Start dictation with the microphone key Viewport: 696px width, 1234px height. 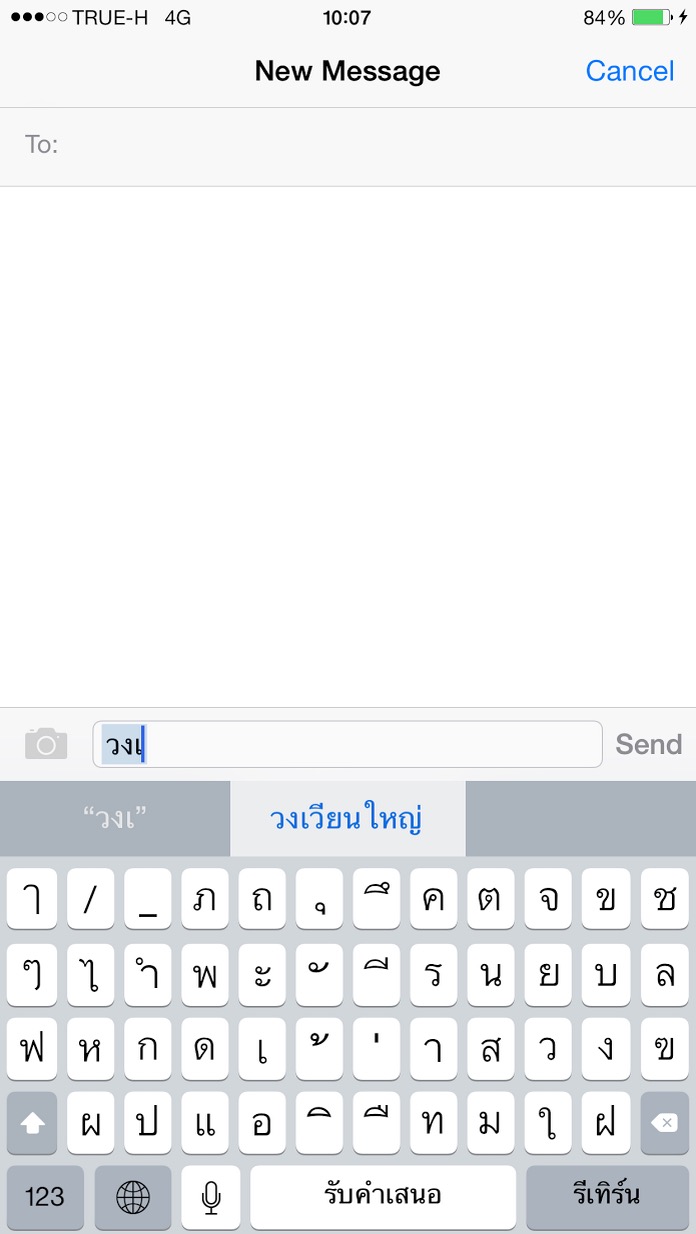click(211, 1197)
